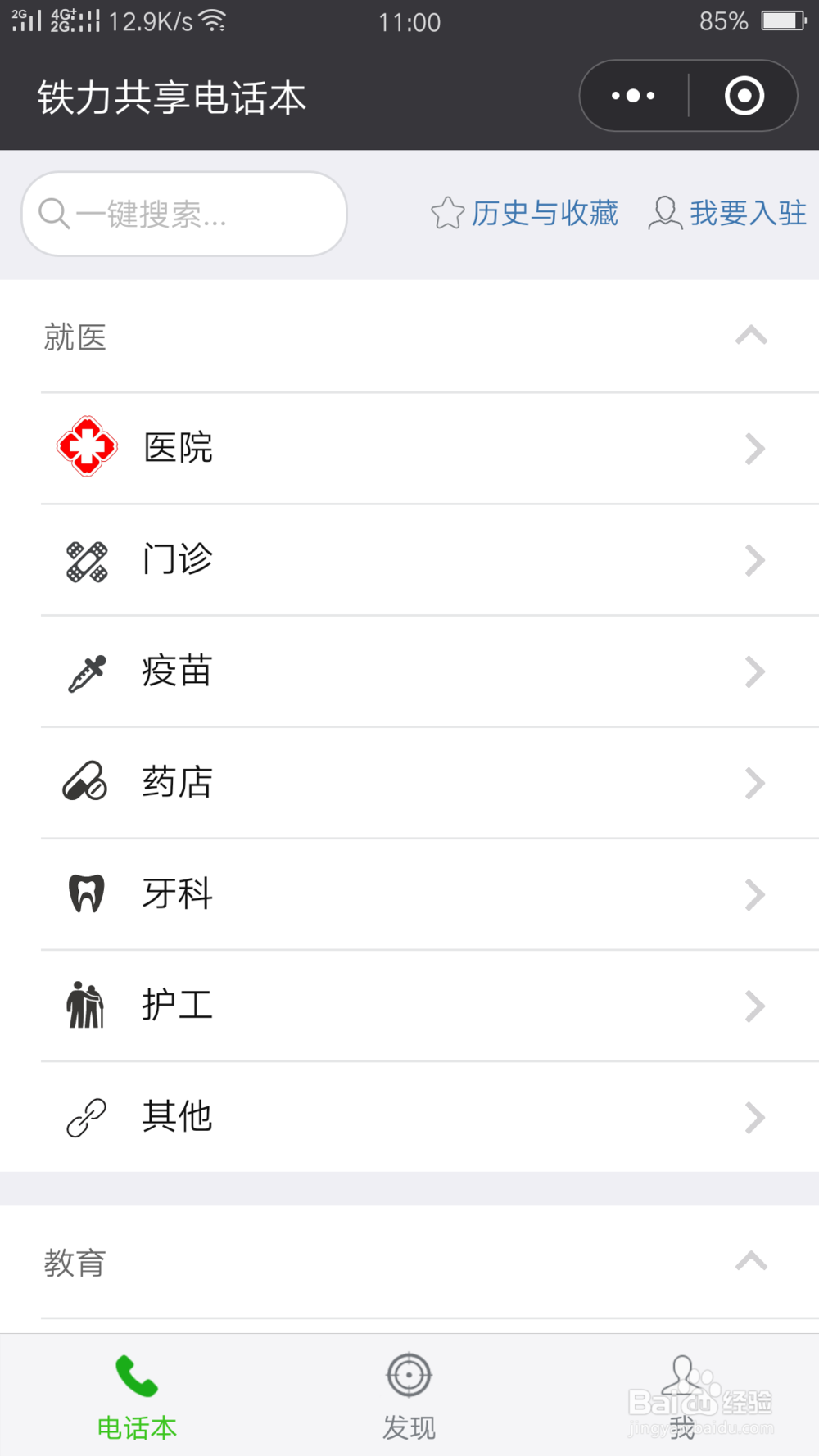Select the 电话本 phone tab
This screenshot has width=819, height=1456.
[x=137, y=1392]
